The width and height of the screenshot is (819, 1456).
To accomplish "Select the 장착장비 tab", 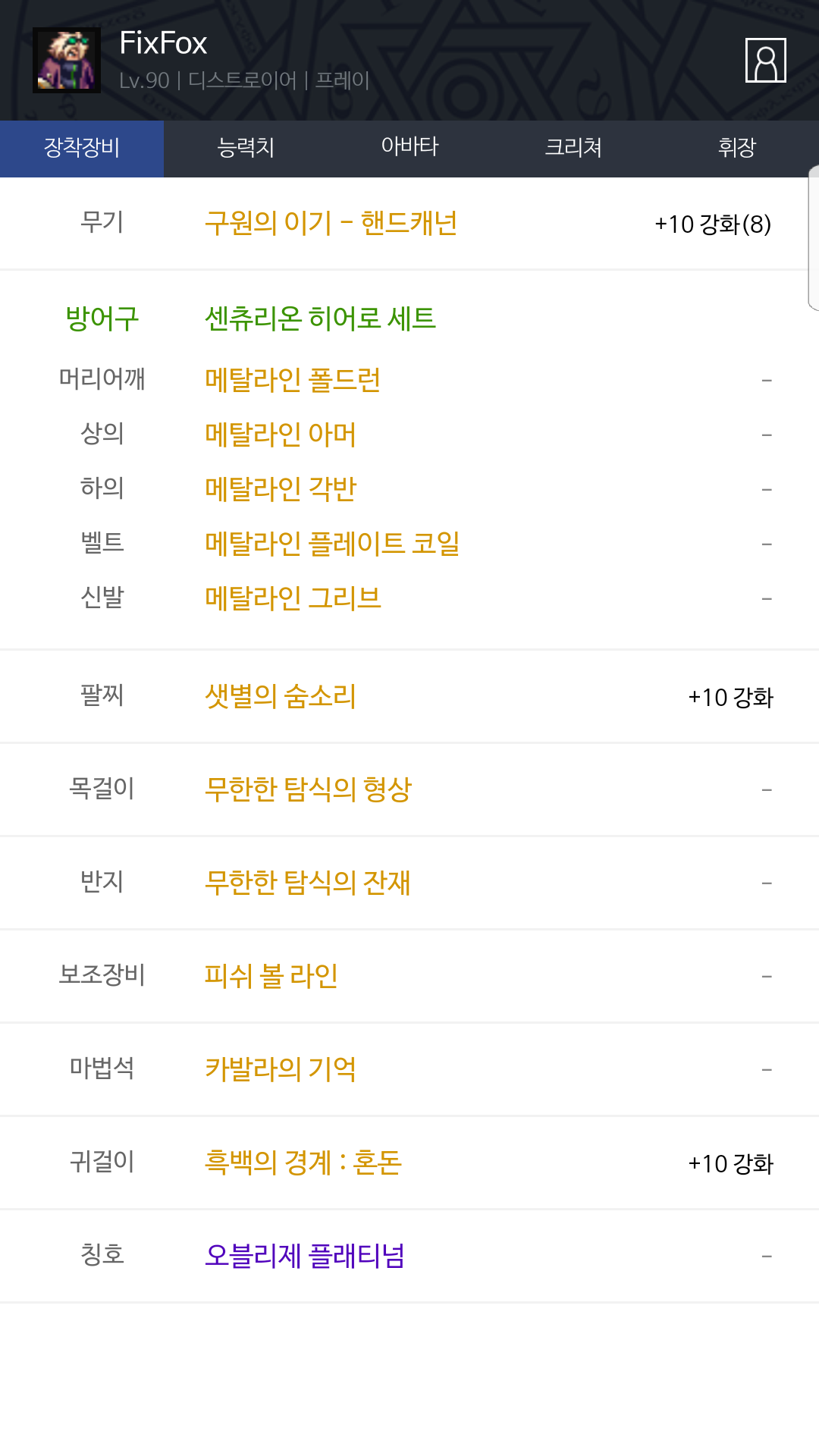I will point(82,148).
